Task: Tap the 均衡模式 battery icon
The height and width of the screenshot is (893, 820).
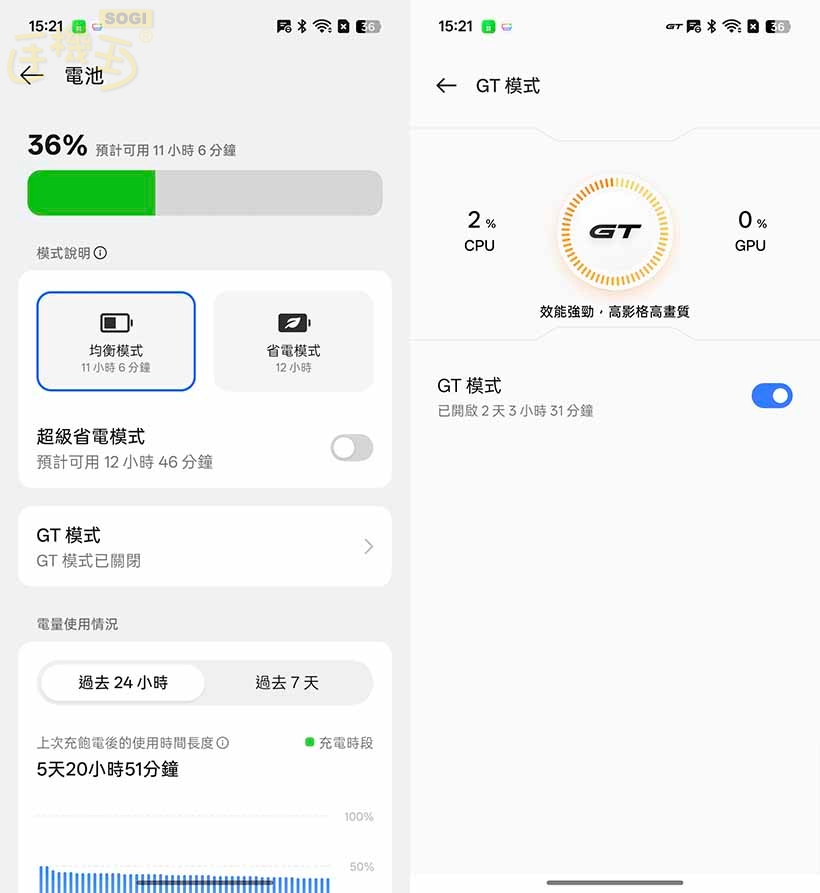Action: tap(115, 323)
